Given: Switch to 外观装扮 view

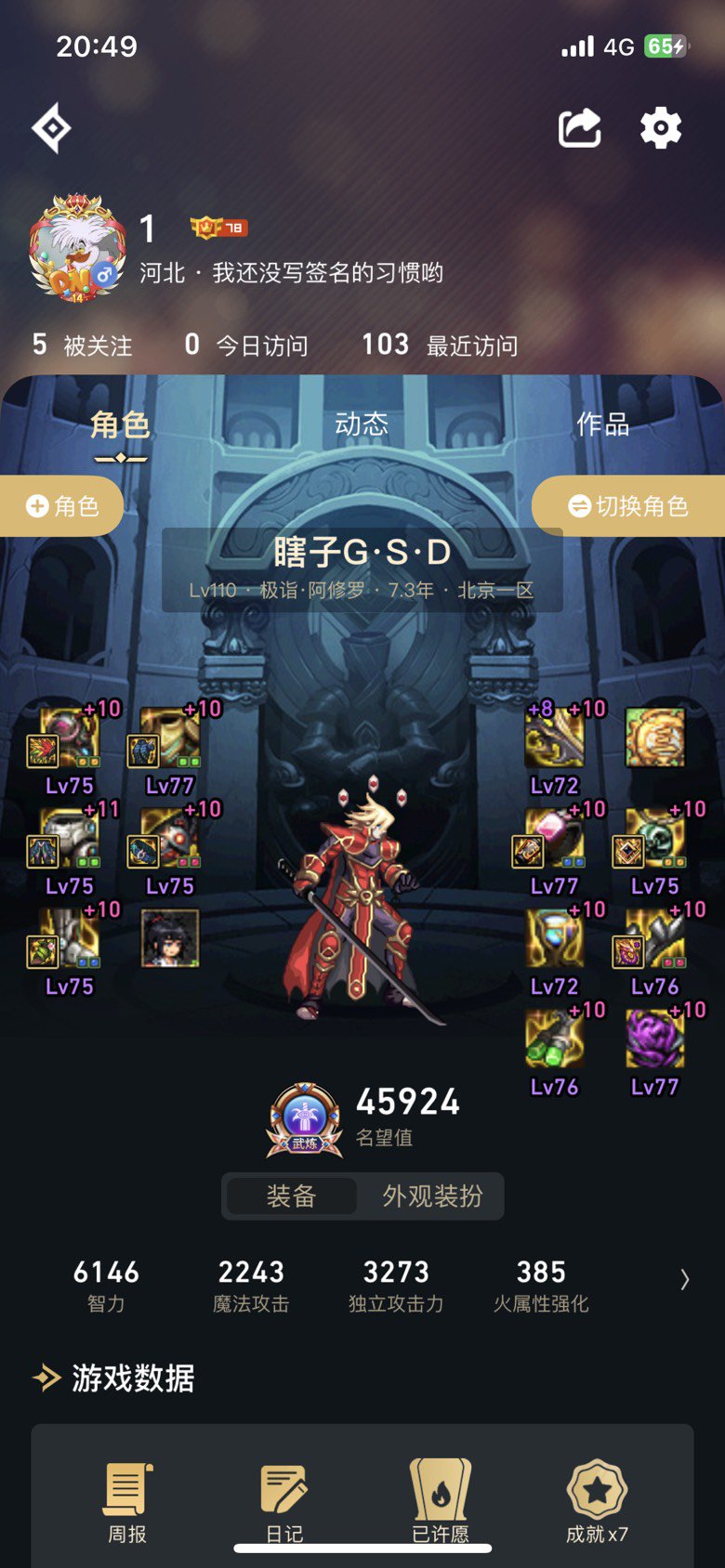Looking at the screenshot, I should tap(432, 1196).
